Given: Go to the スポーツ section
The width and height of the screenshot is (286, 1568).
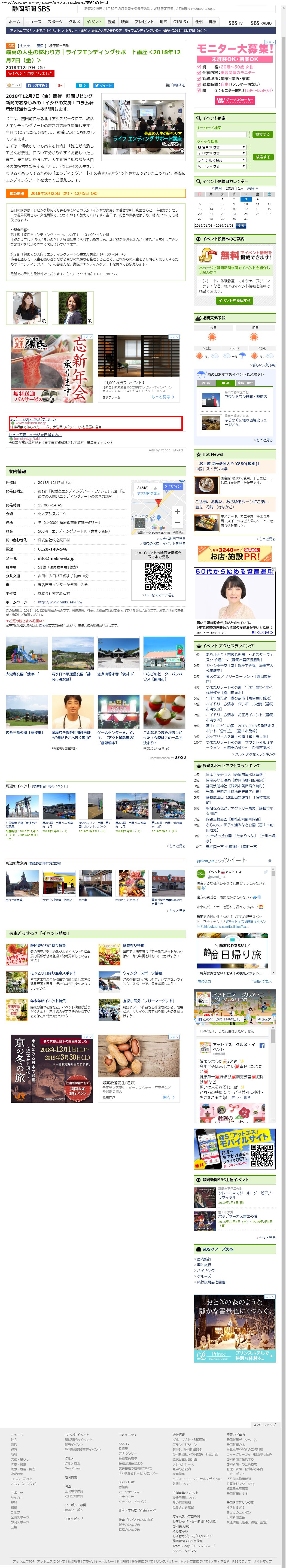Looking at the screenshot, I should click(55, 22).
